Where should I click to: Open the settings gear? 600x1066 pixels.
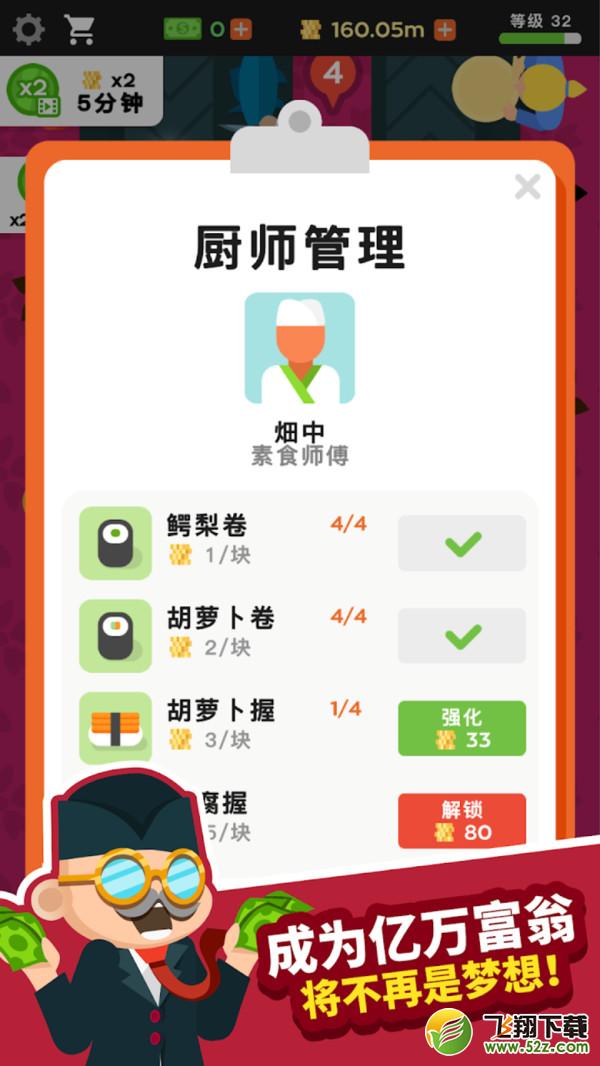pyautogui.click(x=29, y=29)
